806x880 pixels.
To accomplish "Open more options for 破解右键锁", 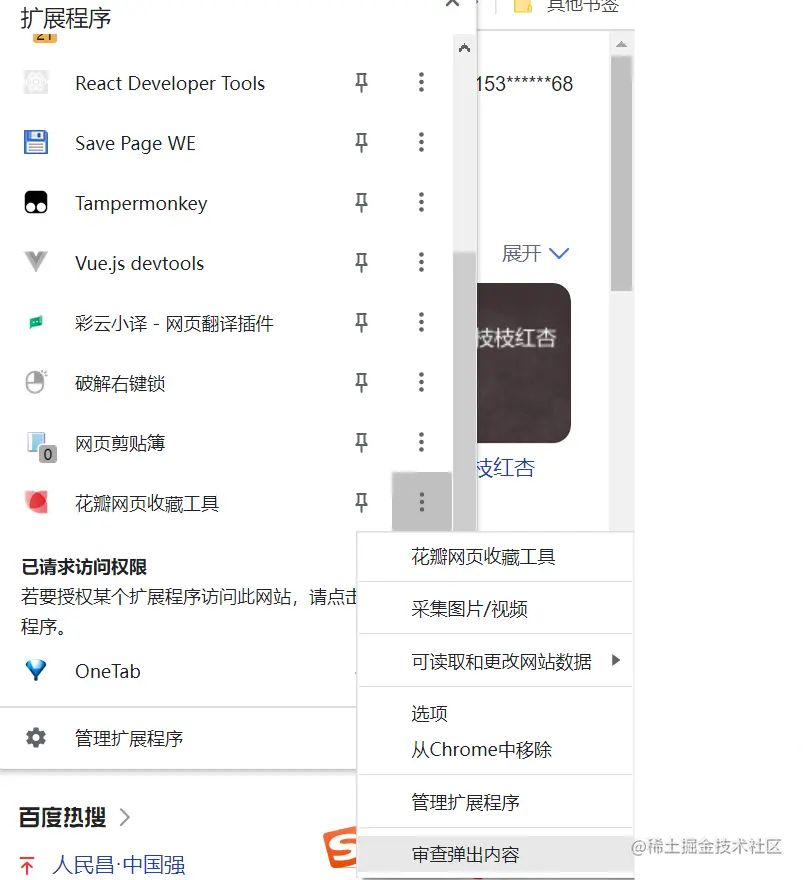I will tap(421, 382).
